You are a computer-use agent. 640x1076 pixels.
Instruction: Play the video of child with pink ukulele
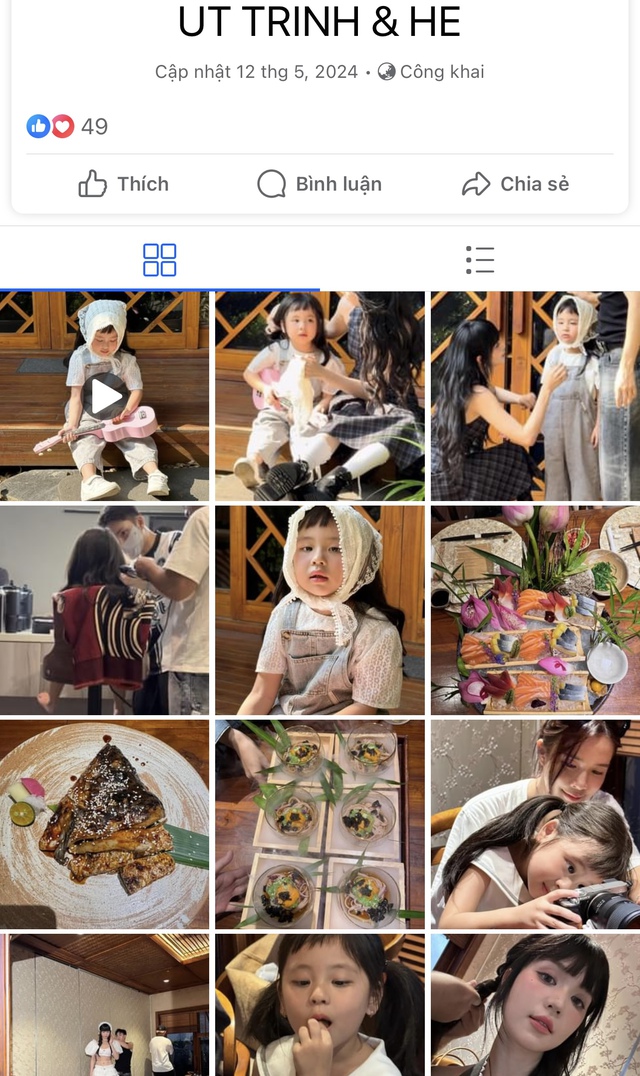pyautogui.click(x=104, y=396)
